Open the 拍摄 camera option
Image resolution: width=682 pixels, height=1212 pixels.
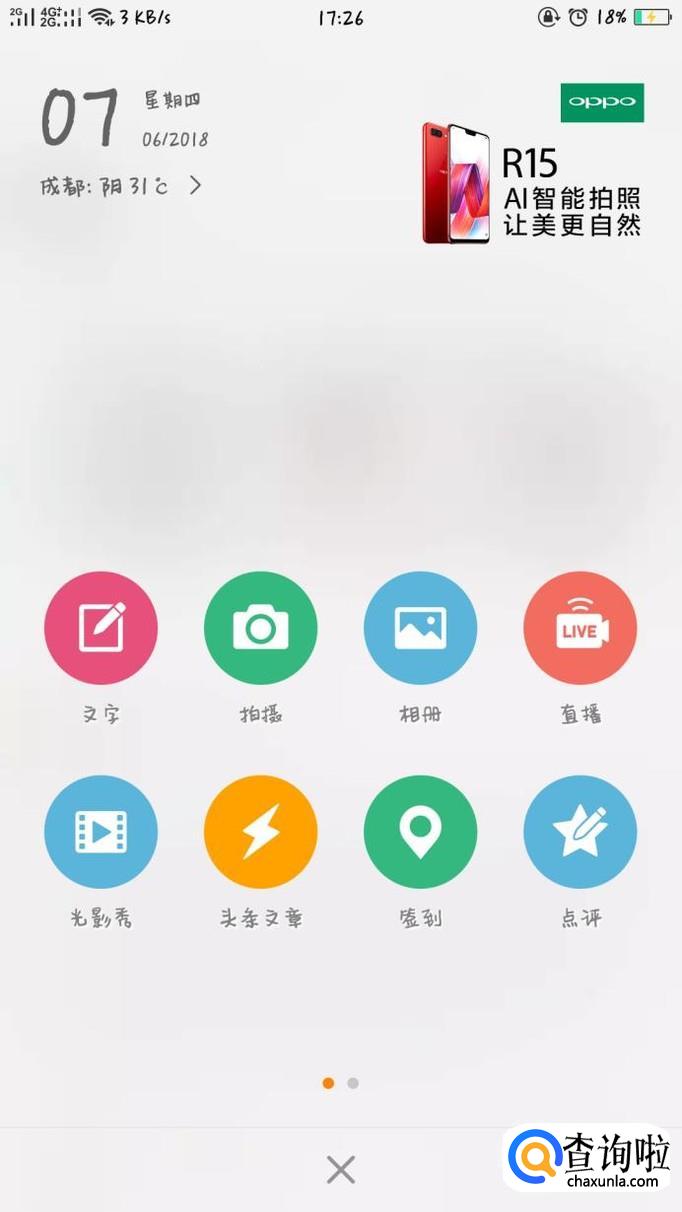click(260, 628)
